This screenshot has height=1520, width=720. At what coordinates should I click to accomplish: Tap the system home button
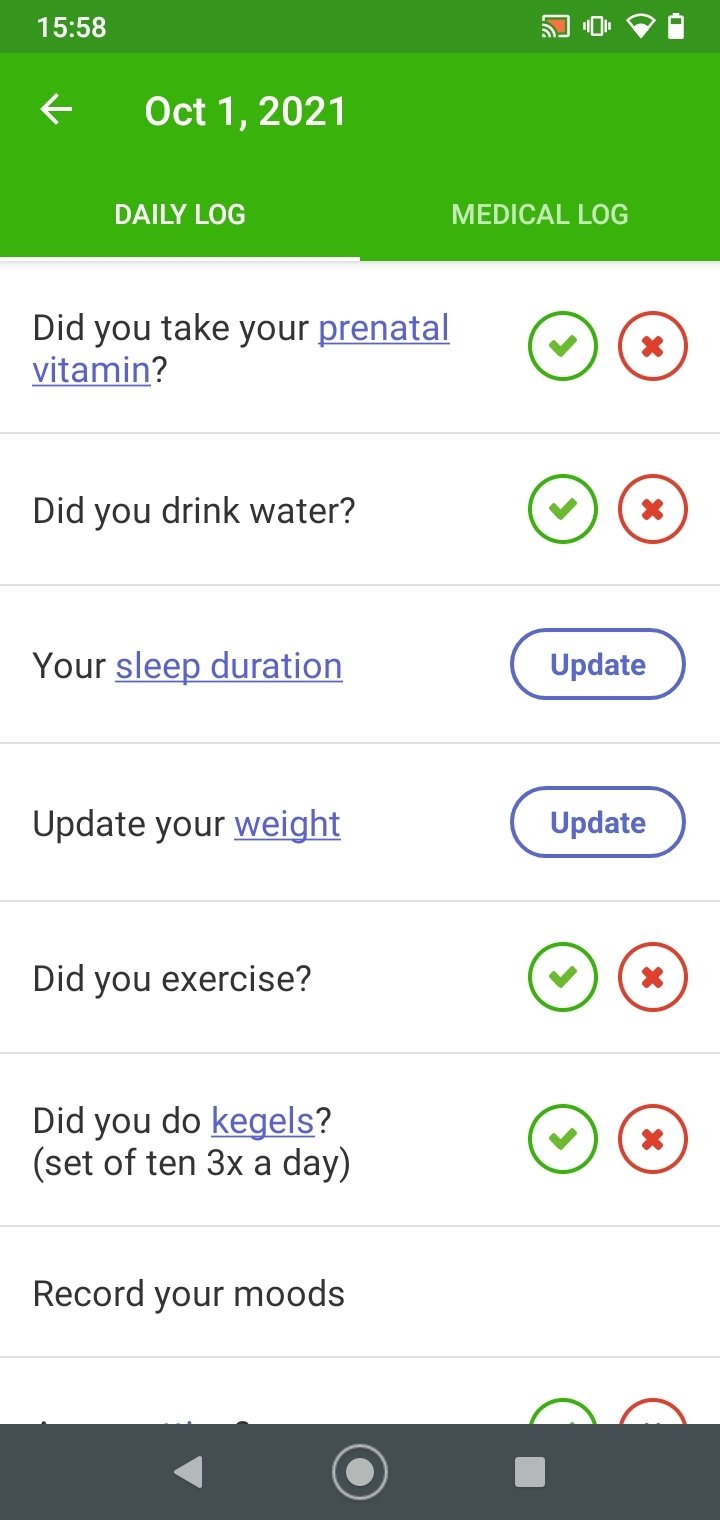(x=360, y=1472)
